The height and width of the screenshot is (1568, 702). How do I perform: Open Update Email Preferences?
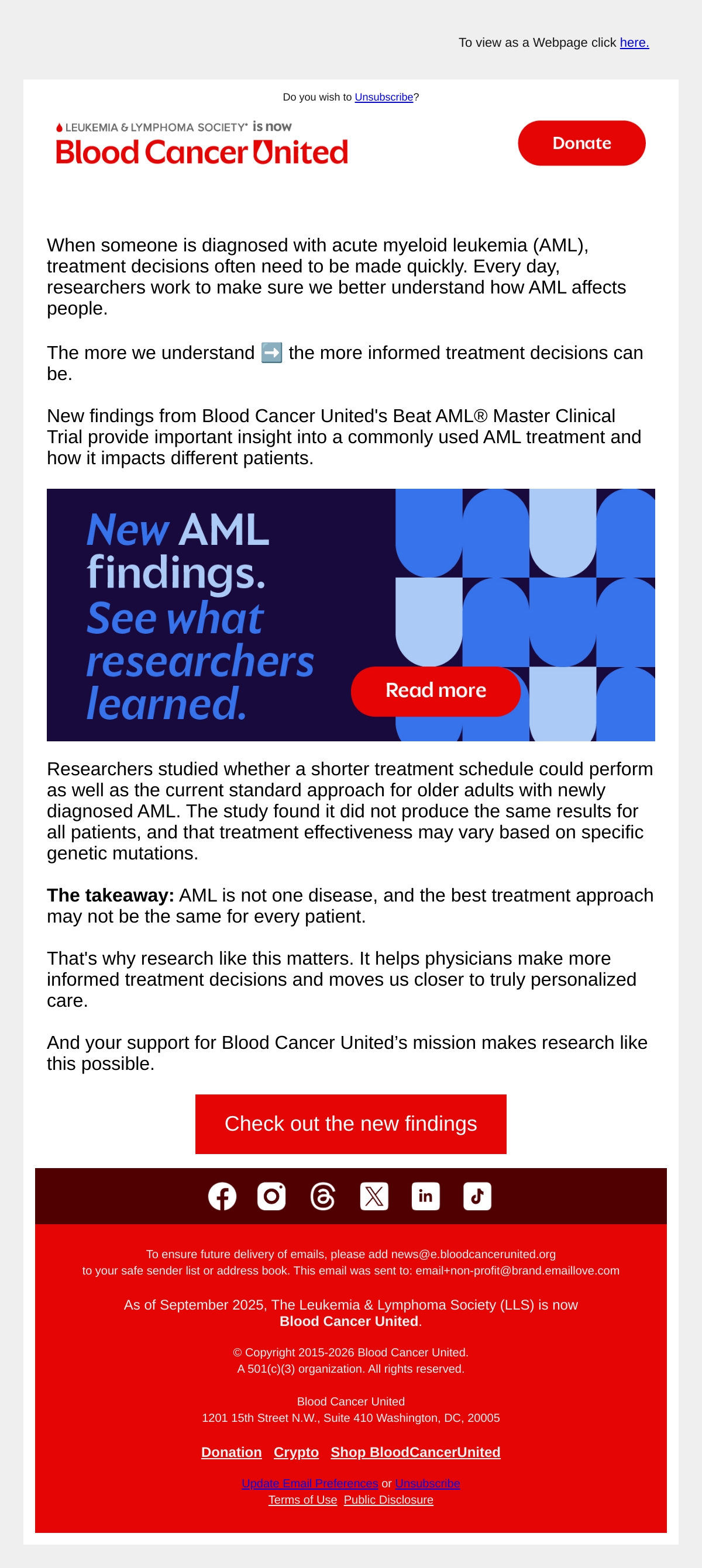coord(310,1483)
